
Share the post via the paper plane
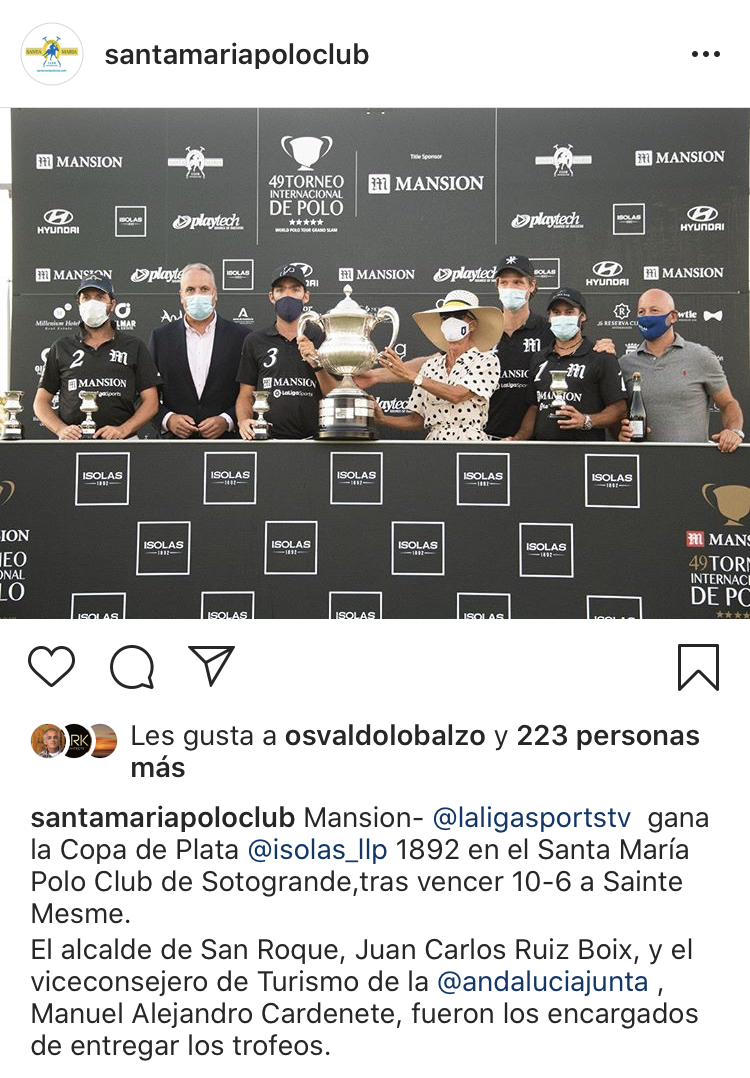211,666
